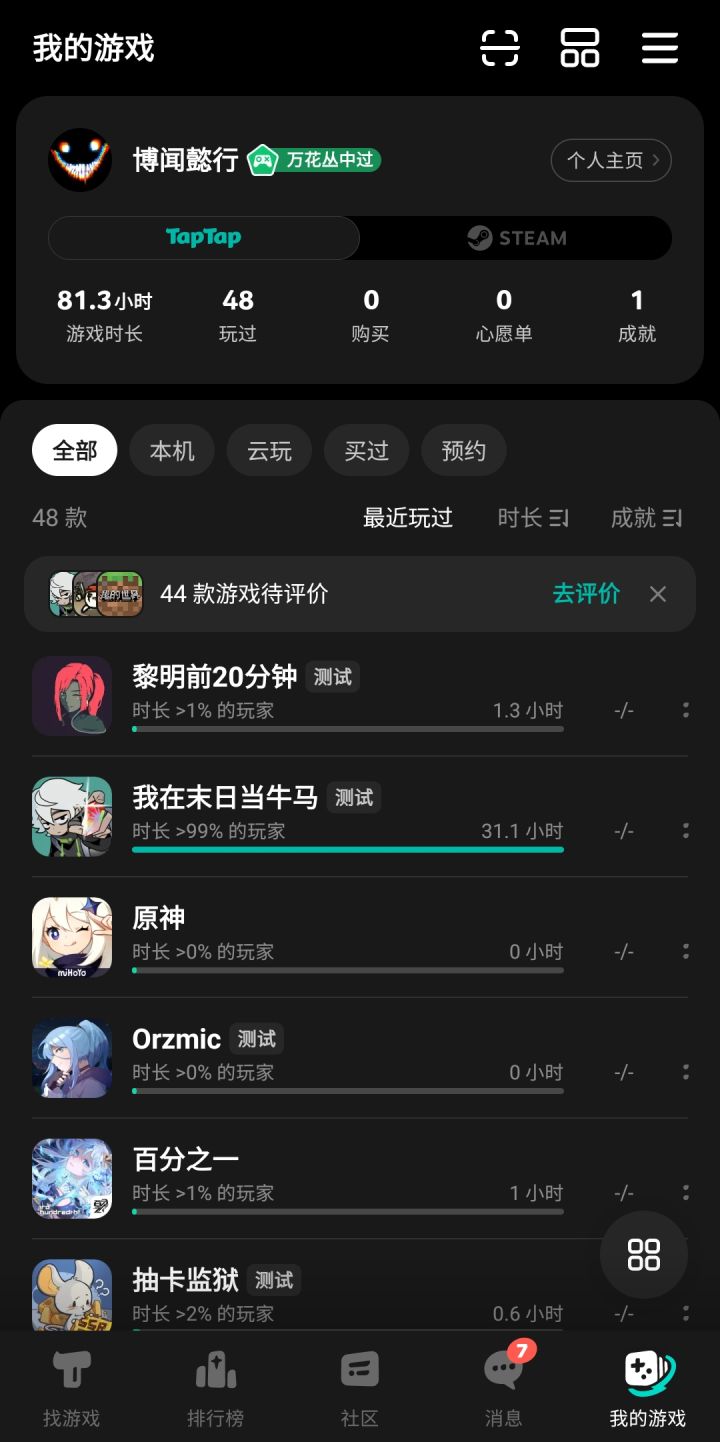720x1442 pixels.
Task: Select the 全部 tab
Action: [x=74, y=450]
